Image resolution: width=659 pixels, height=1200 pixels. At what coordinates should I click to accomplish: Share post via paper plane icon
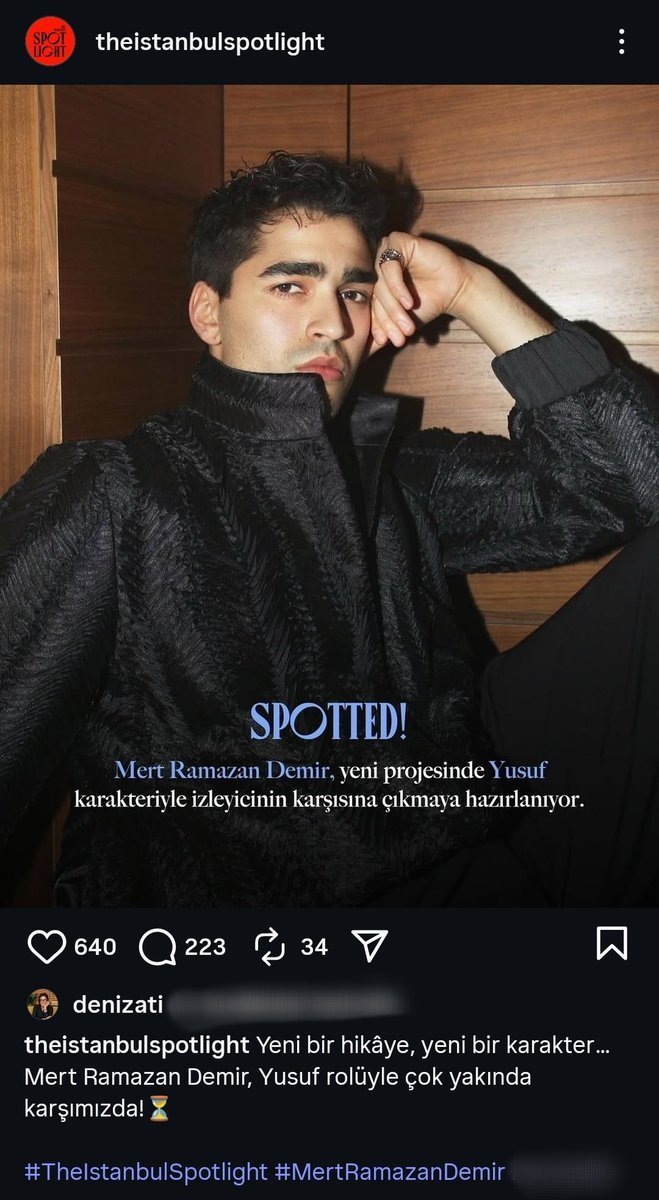(369, 946)
